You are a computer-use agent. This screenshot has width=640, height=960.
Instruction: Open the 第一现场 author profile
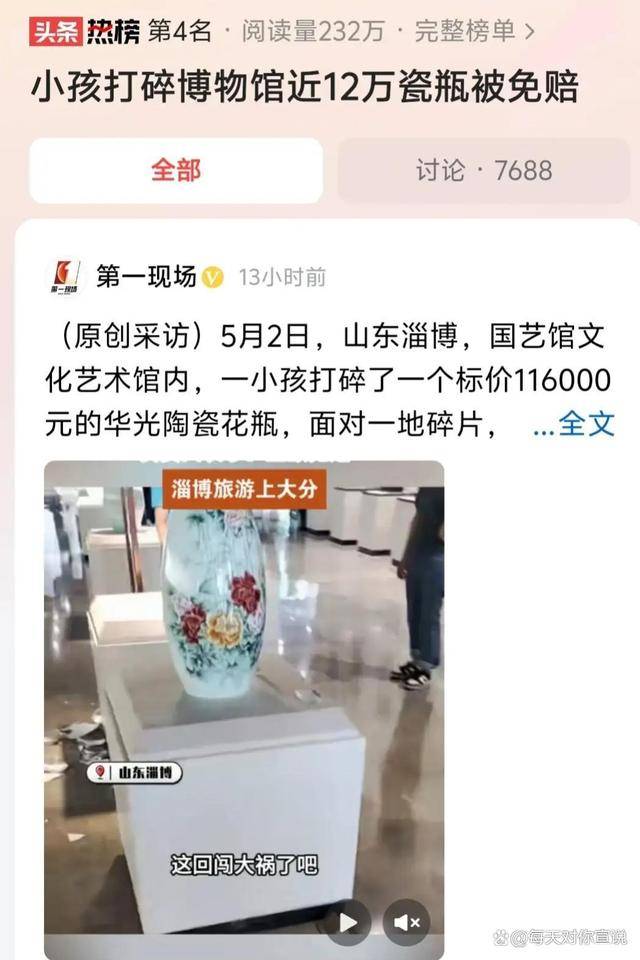(x=145, y=277)
